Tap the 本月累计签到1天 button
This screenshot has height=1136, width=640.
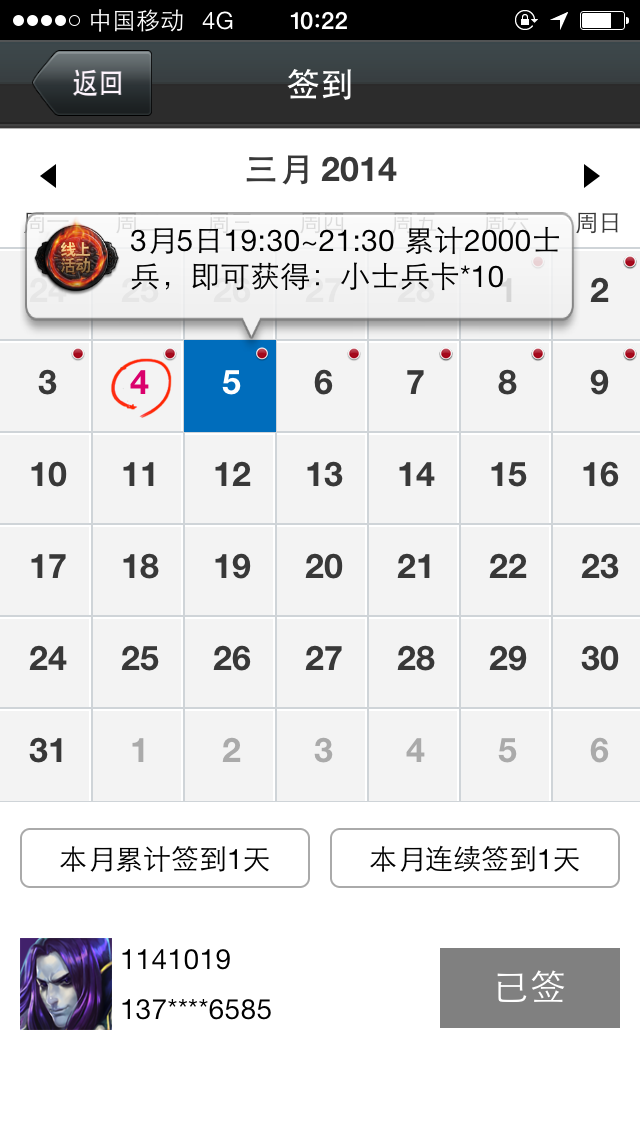(165, 859)
